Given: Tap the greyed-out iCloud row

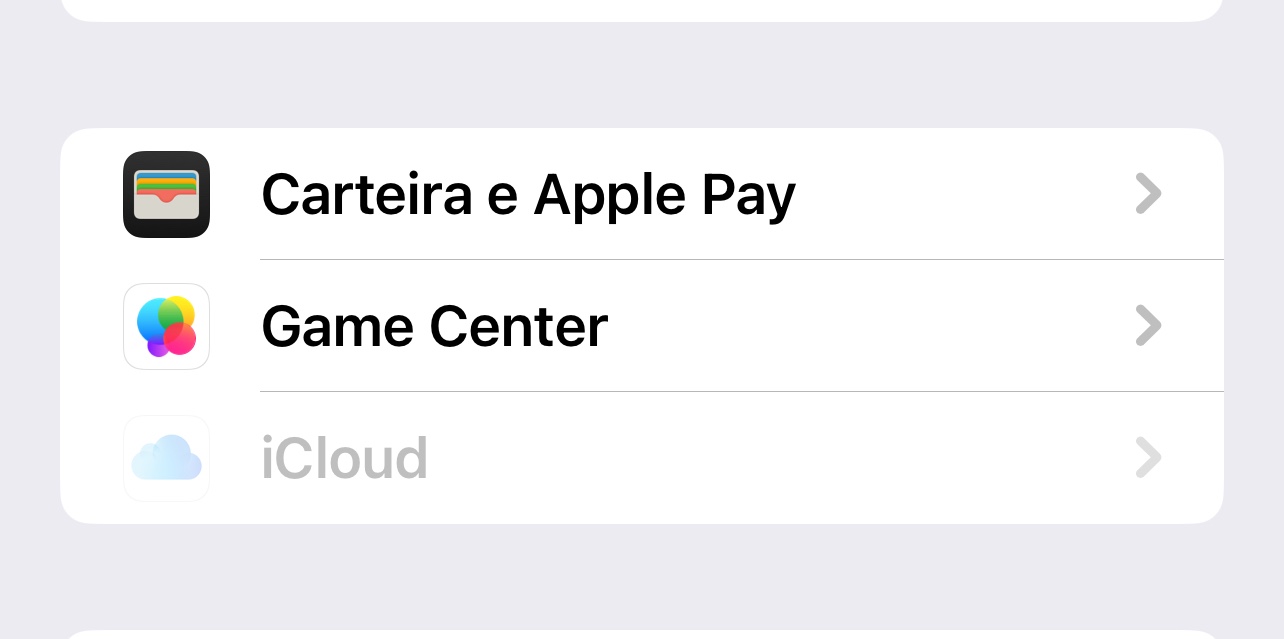Looking at the screenshot, I should pyautogui.click(x=641, y=458).
